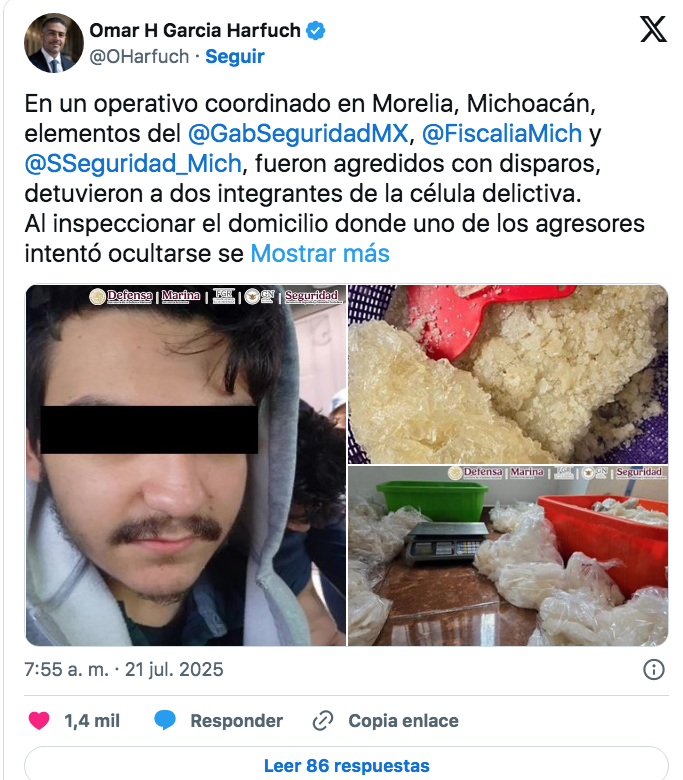Viewport: 683px width, 780px height.
Task: Open the X logo link
Action: pyautogui.click(x=652, y=30)
